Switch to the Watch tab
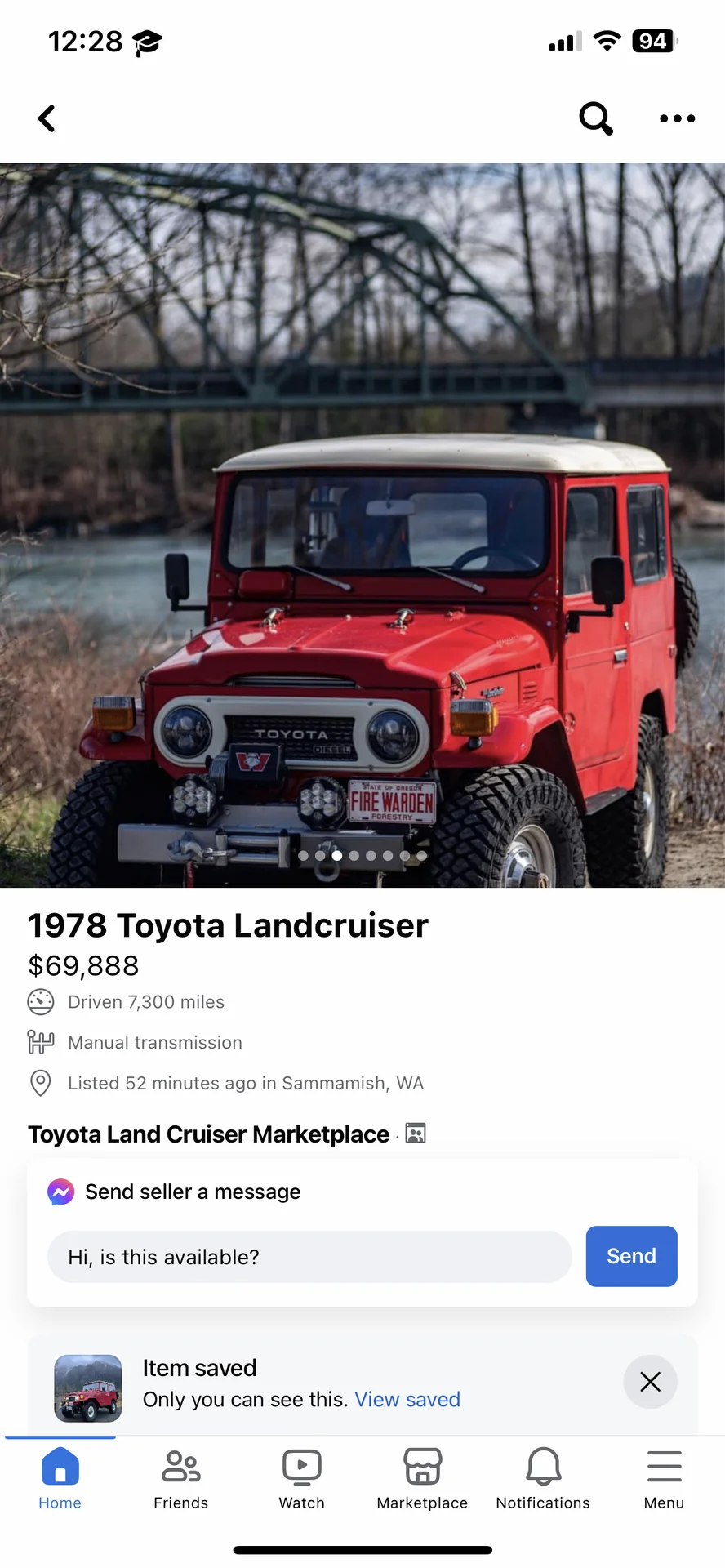Screen dimensions: 725x1568 [x=302, y=1477]
